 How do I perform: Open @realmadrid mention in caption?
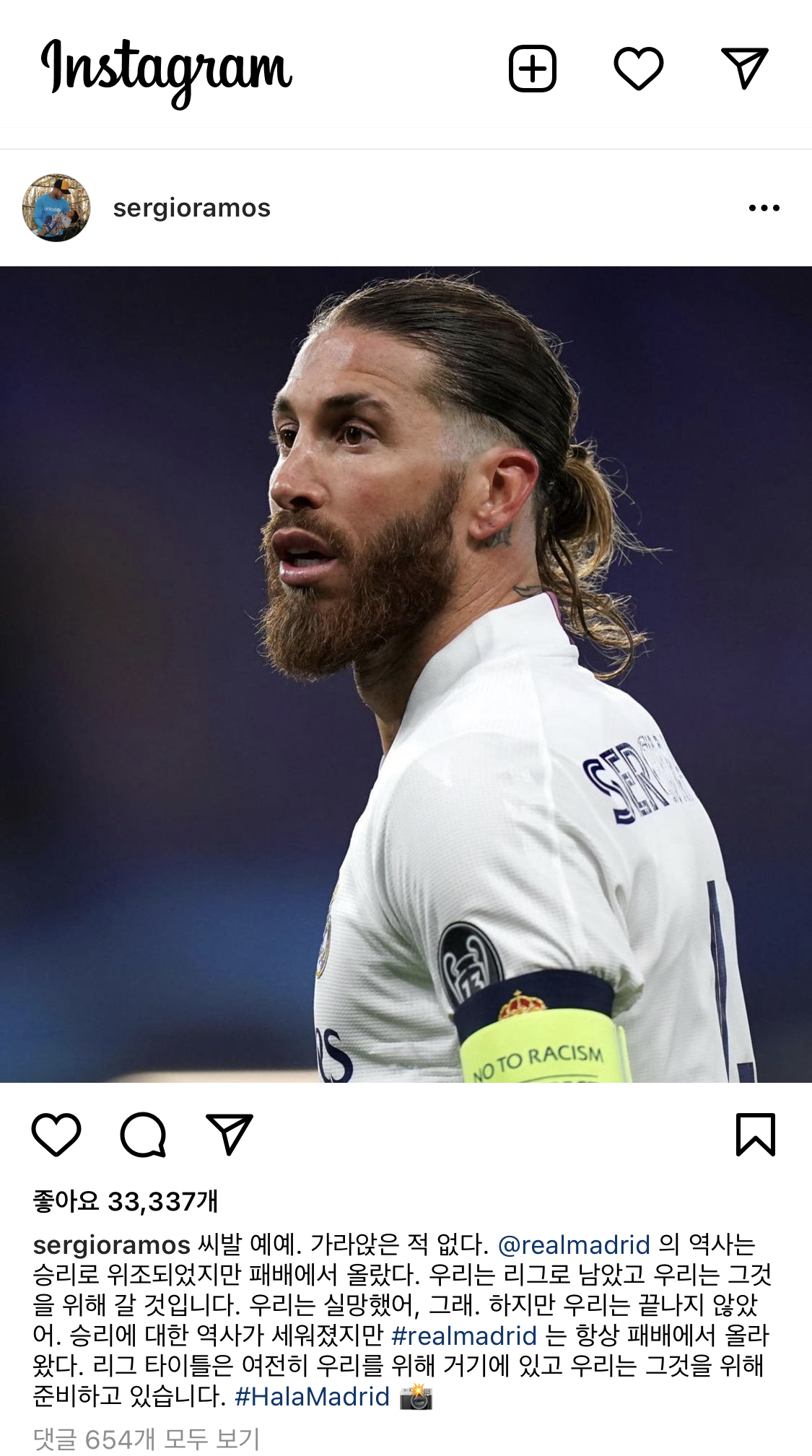574,1244
